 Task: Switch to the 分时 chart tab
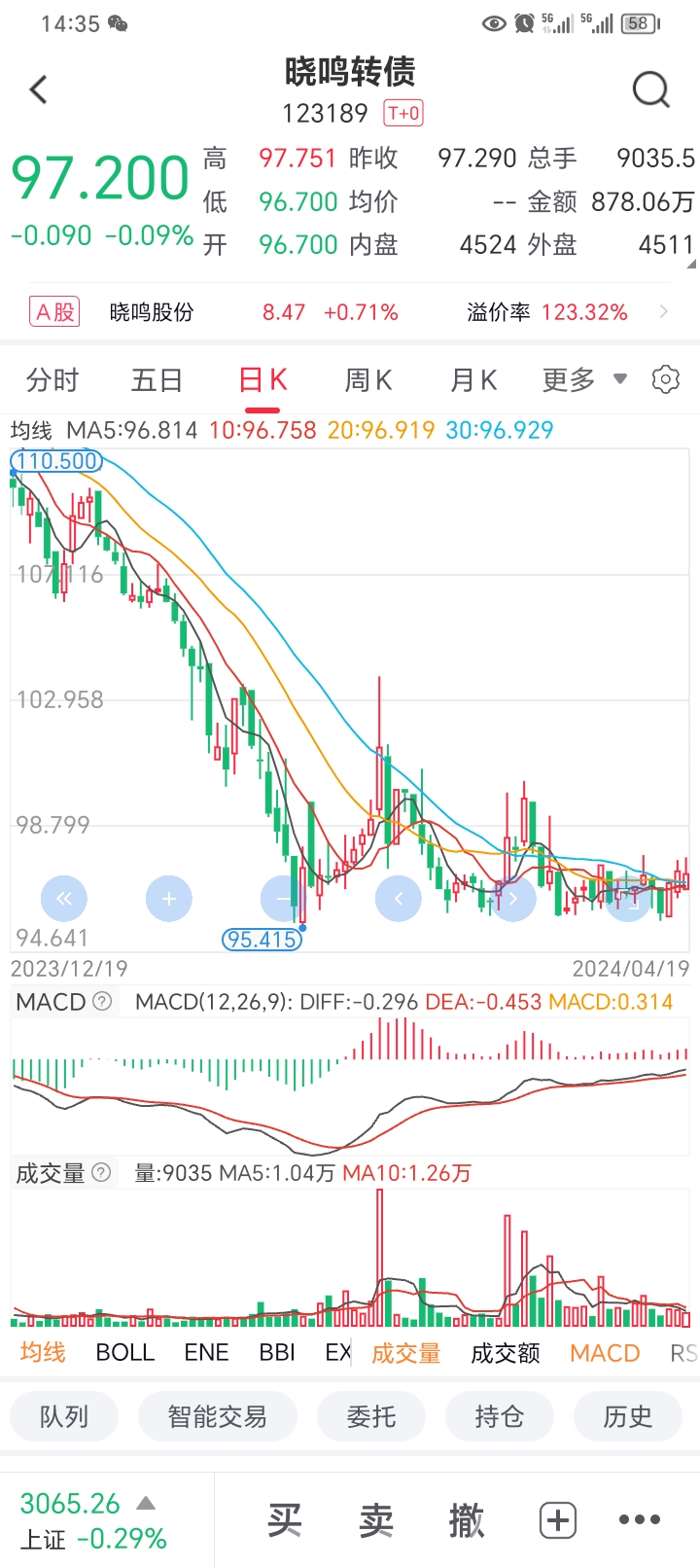[52, 380]
